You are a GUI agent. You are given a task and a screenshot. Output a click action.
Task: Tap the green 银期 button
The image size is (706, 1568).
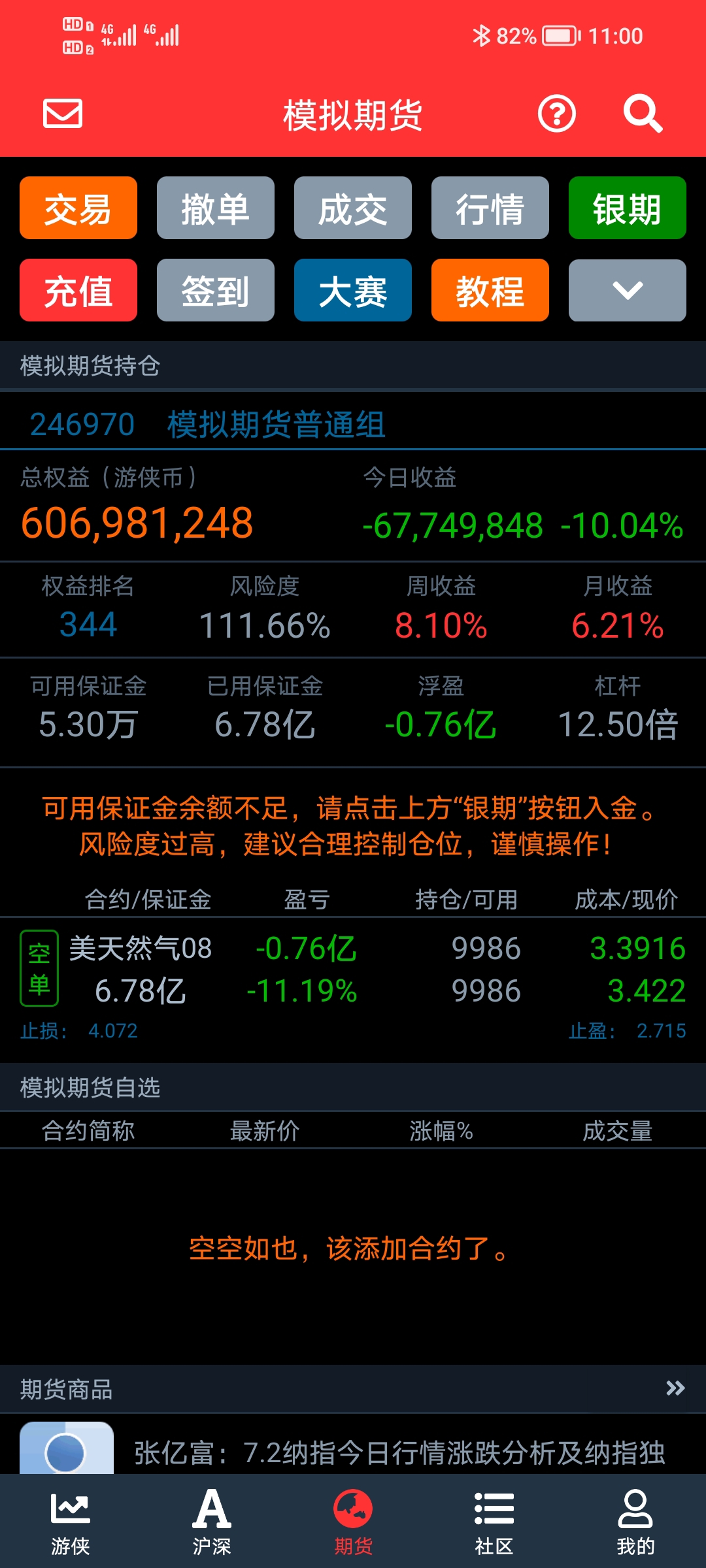[x=628, y=208]
